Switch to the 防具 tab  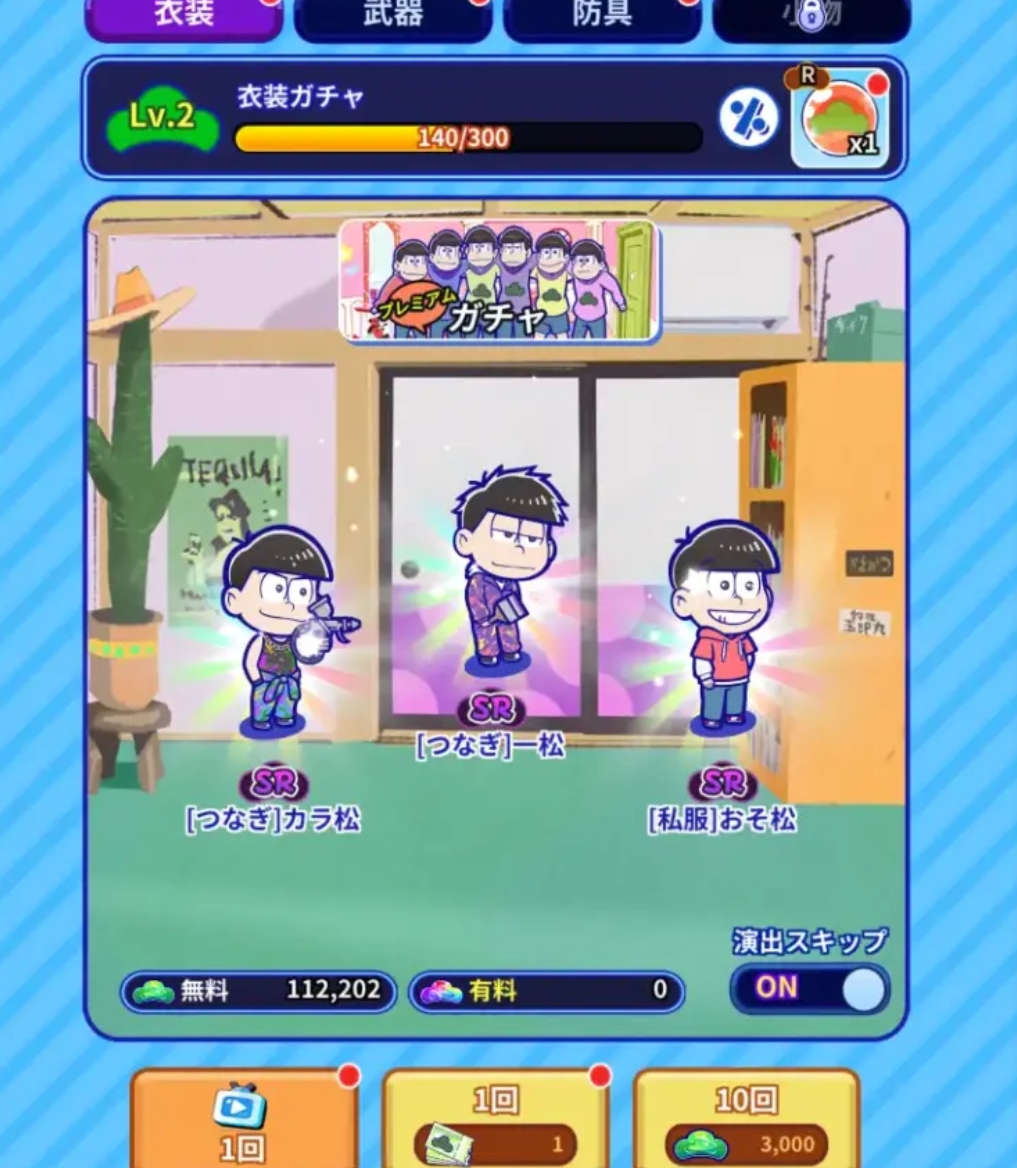(602, 17)
